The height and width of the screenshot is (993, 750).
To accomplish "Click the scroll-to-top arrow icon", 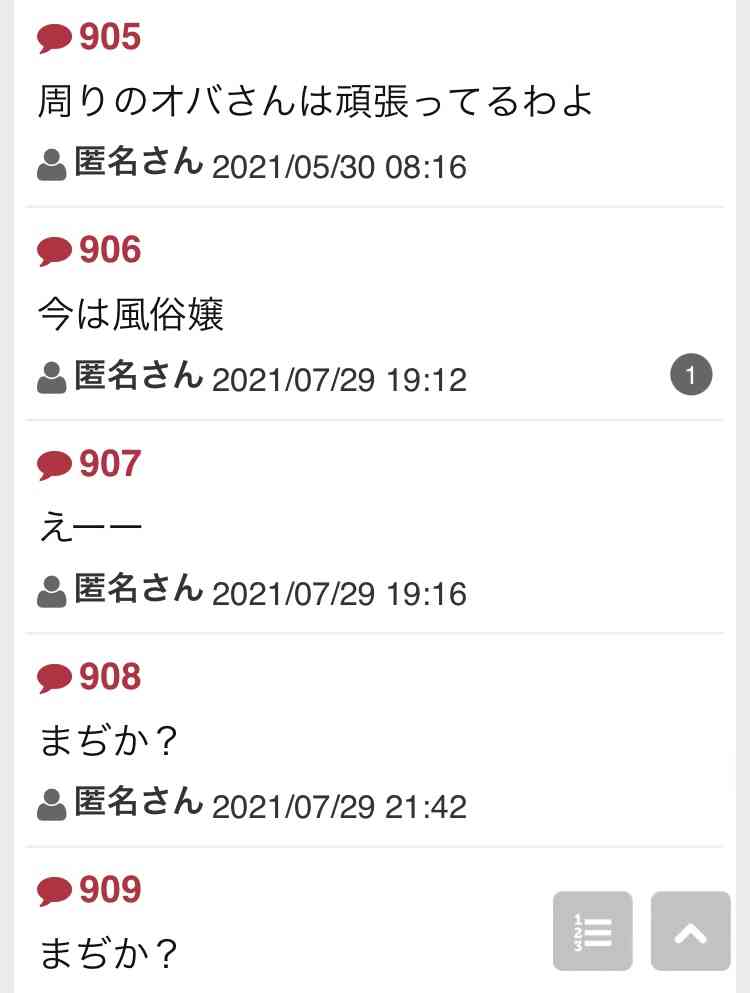I will (691, 931).
